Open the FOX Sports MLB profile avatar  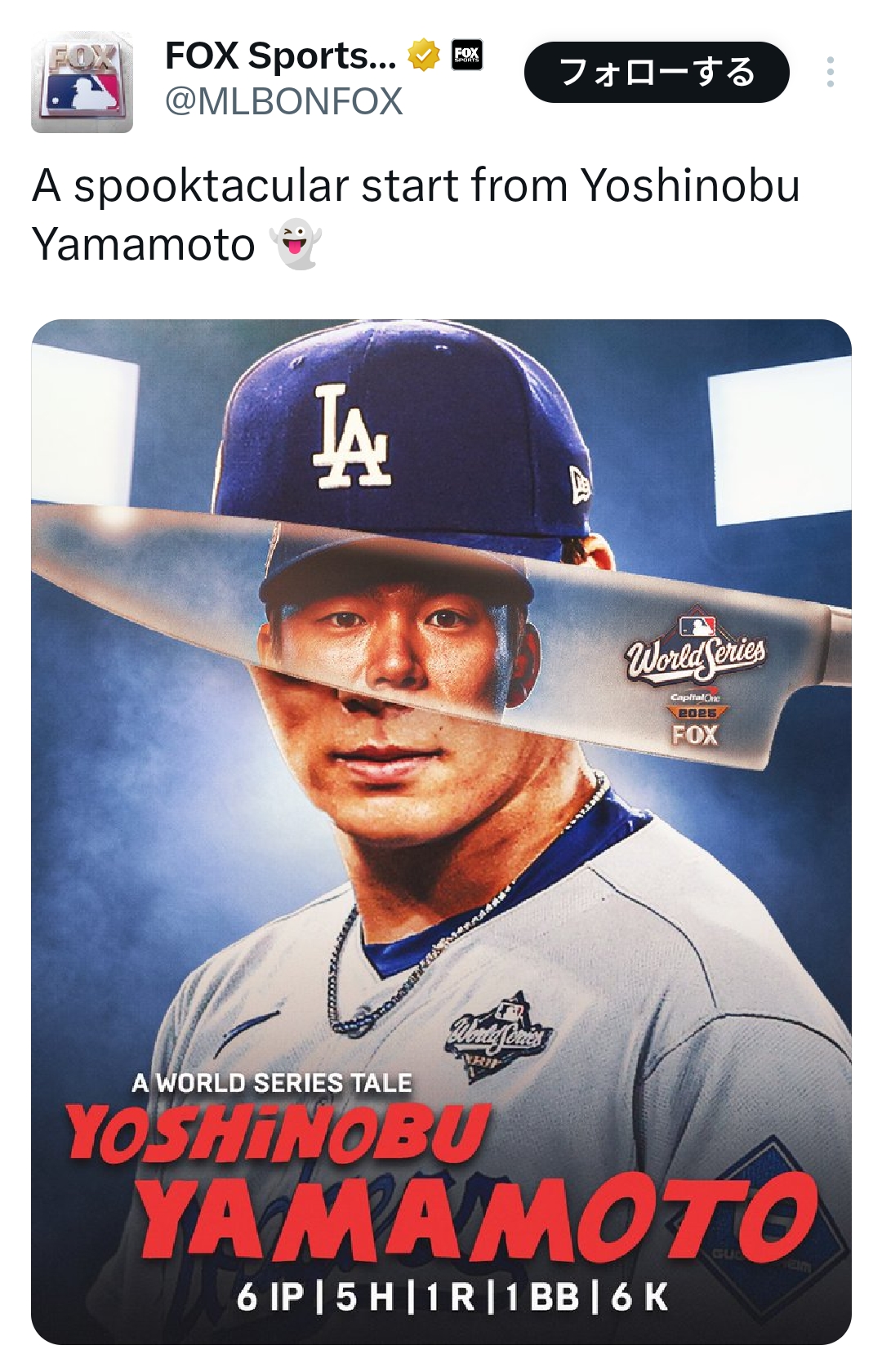click(82, 82)
